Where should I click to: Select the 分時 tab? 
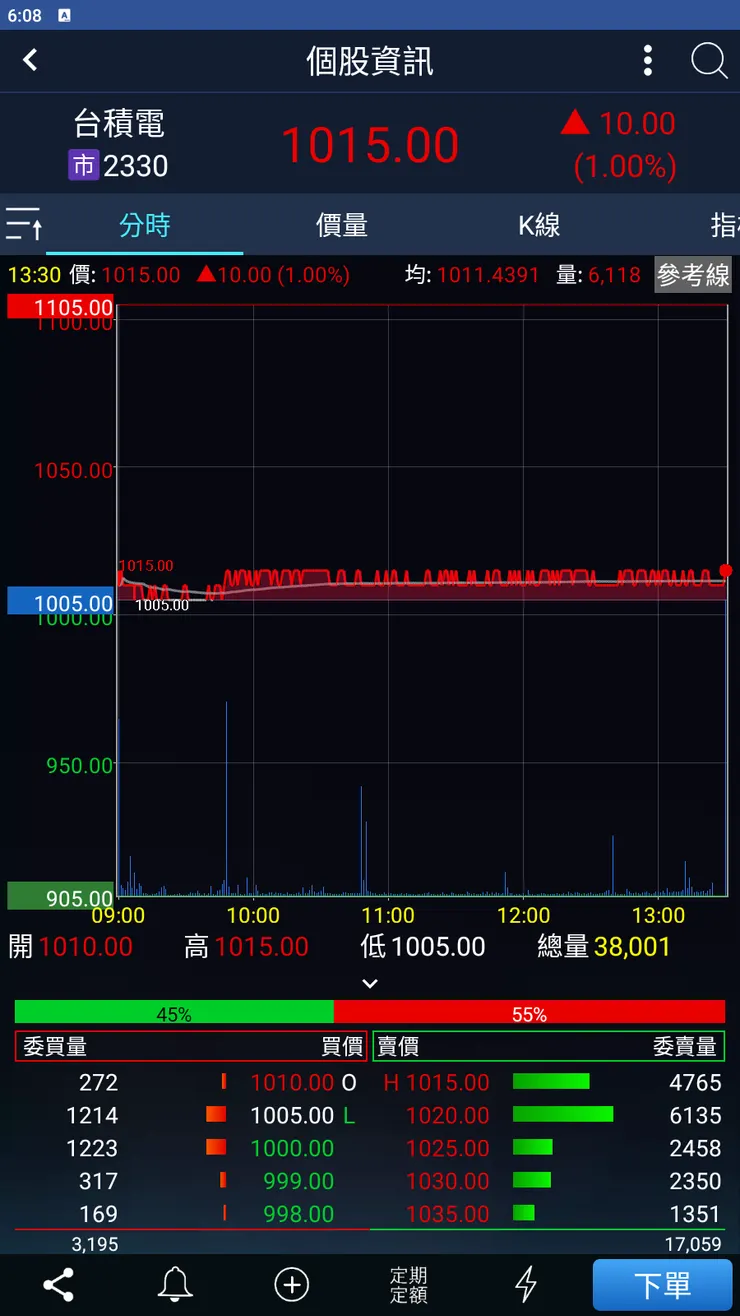145,225
